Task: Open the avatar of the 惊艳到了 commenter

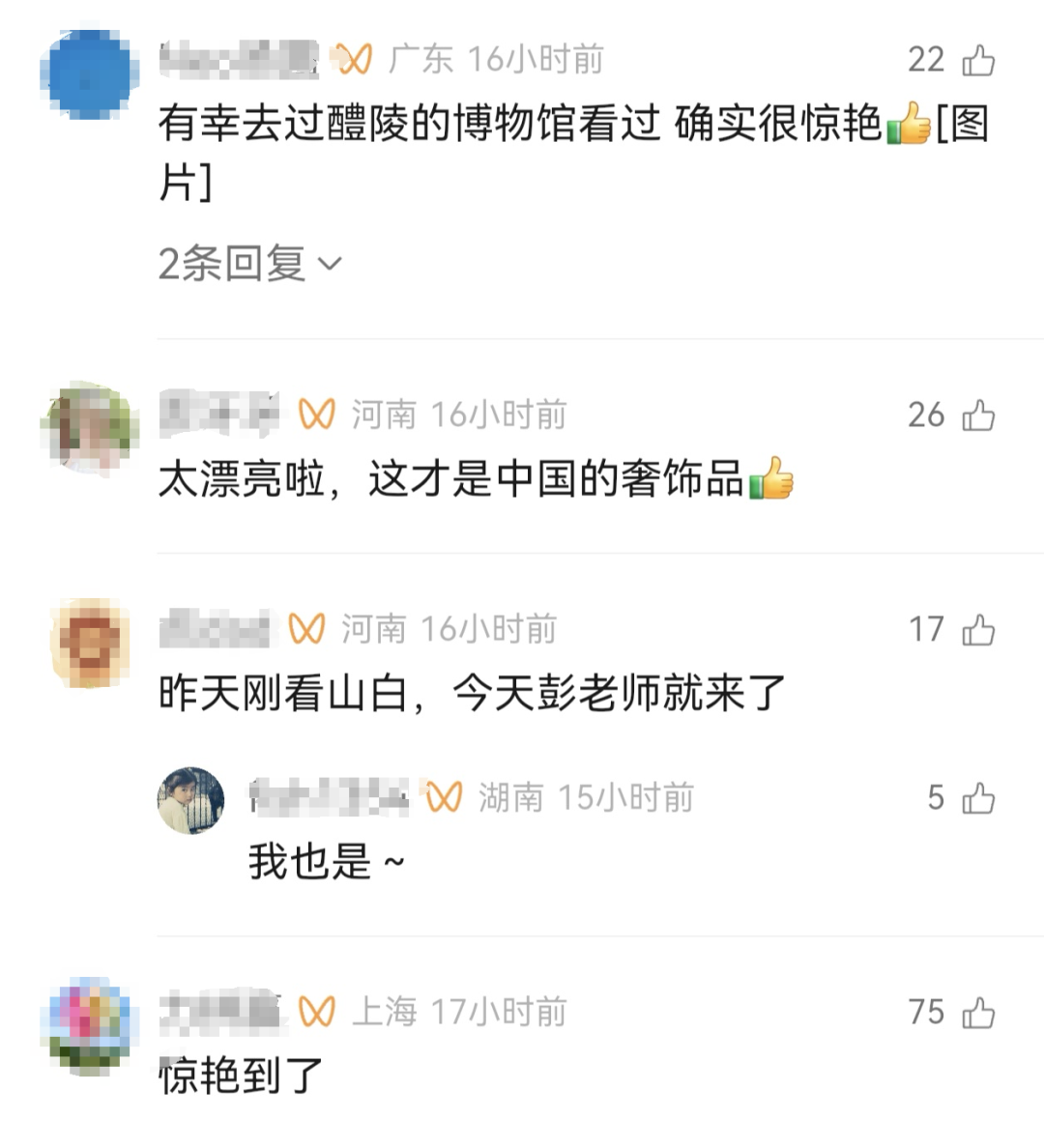Action: pyautogui.click(x=89, y=1024)
